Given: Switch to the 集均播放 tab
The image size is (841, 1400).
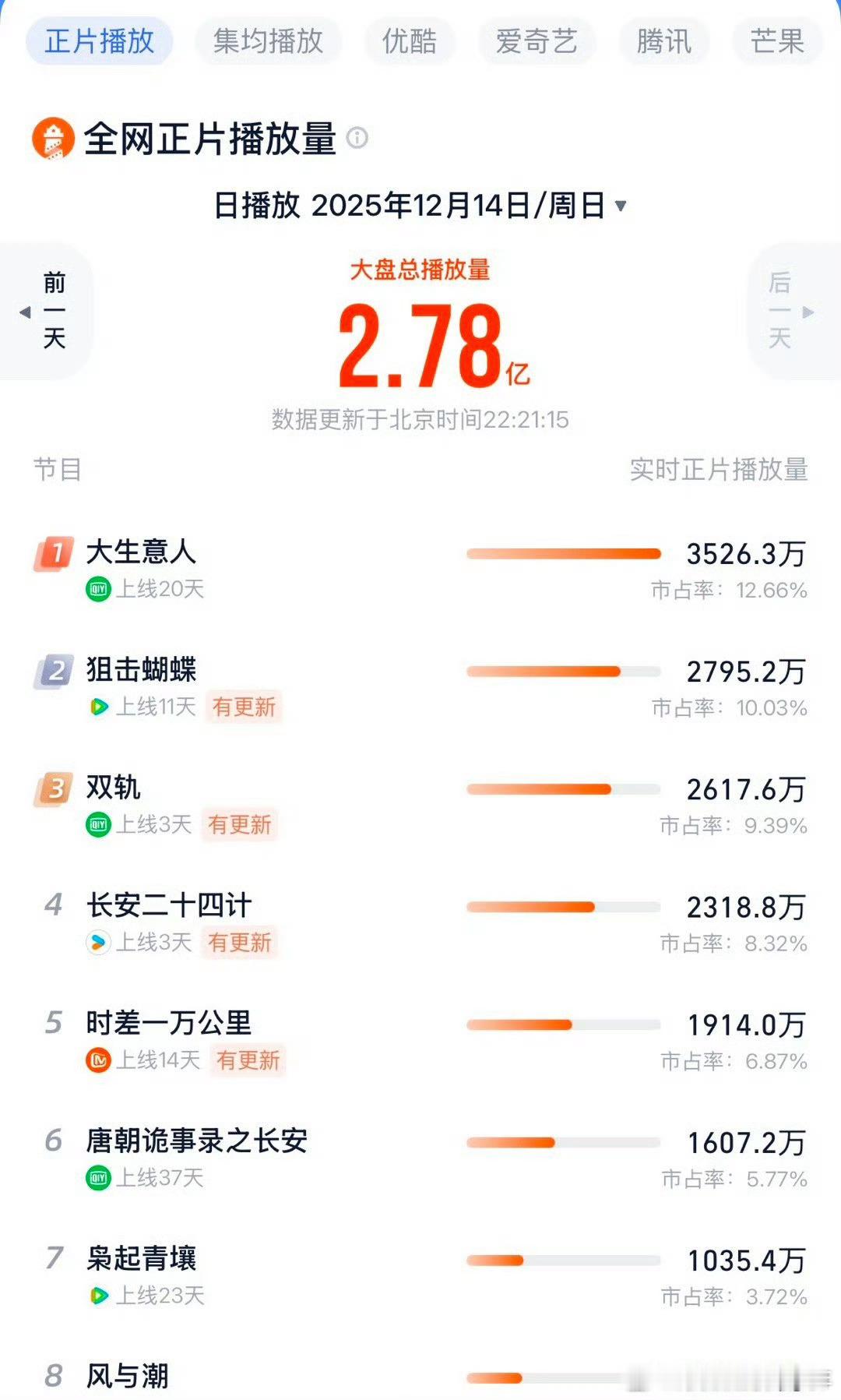Looking at the screenshot, I should pos(269,42).
